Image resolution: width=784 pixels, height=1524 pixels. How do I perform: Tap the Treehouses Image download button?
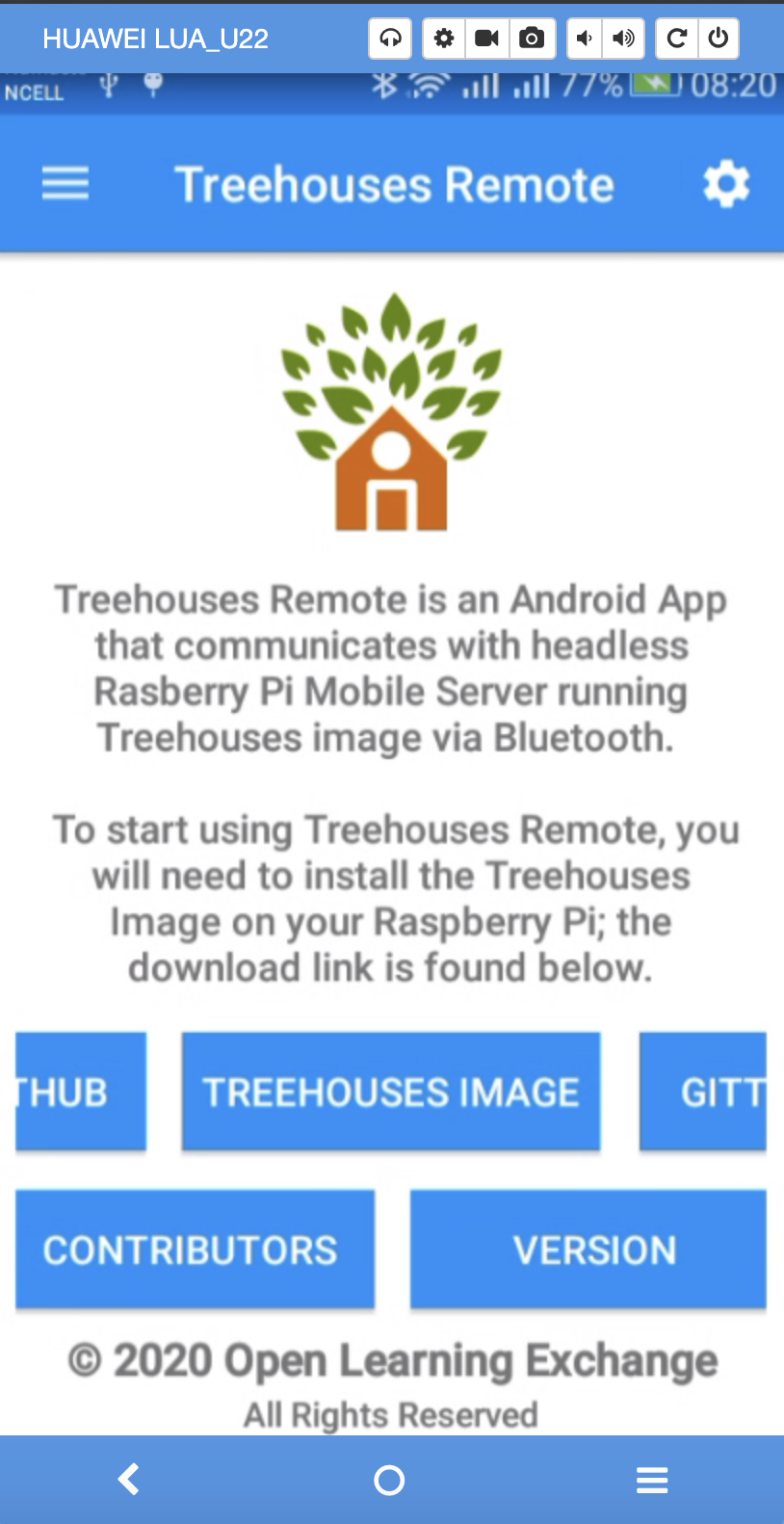(391, 1091)
